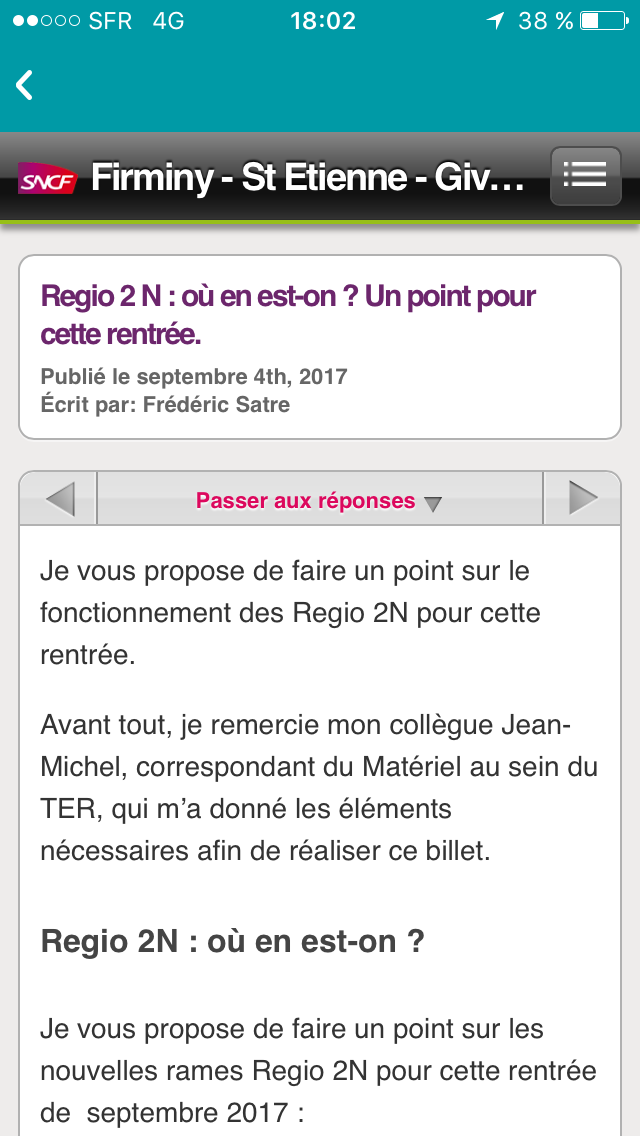Open the Regio 2N article title link
Image resolution: width=640 pixels, height=1136 pixels.
pyautogui.click(x=288, y=315)
